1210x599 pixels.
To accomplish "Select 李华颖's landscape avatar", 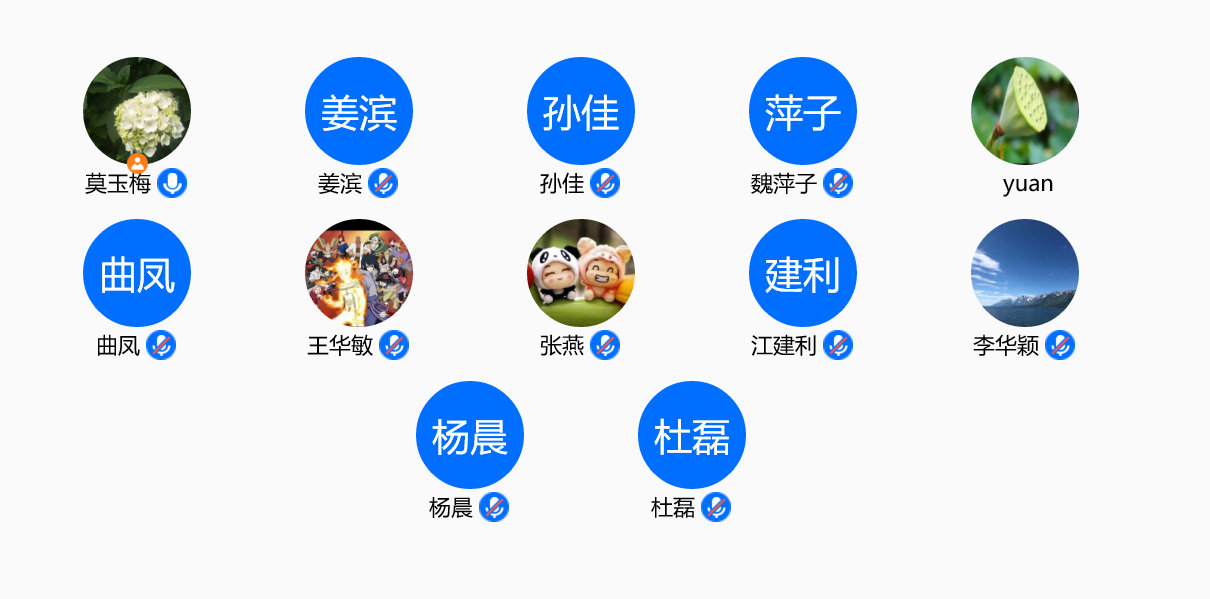I will coord(1025,273).
